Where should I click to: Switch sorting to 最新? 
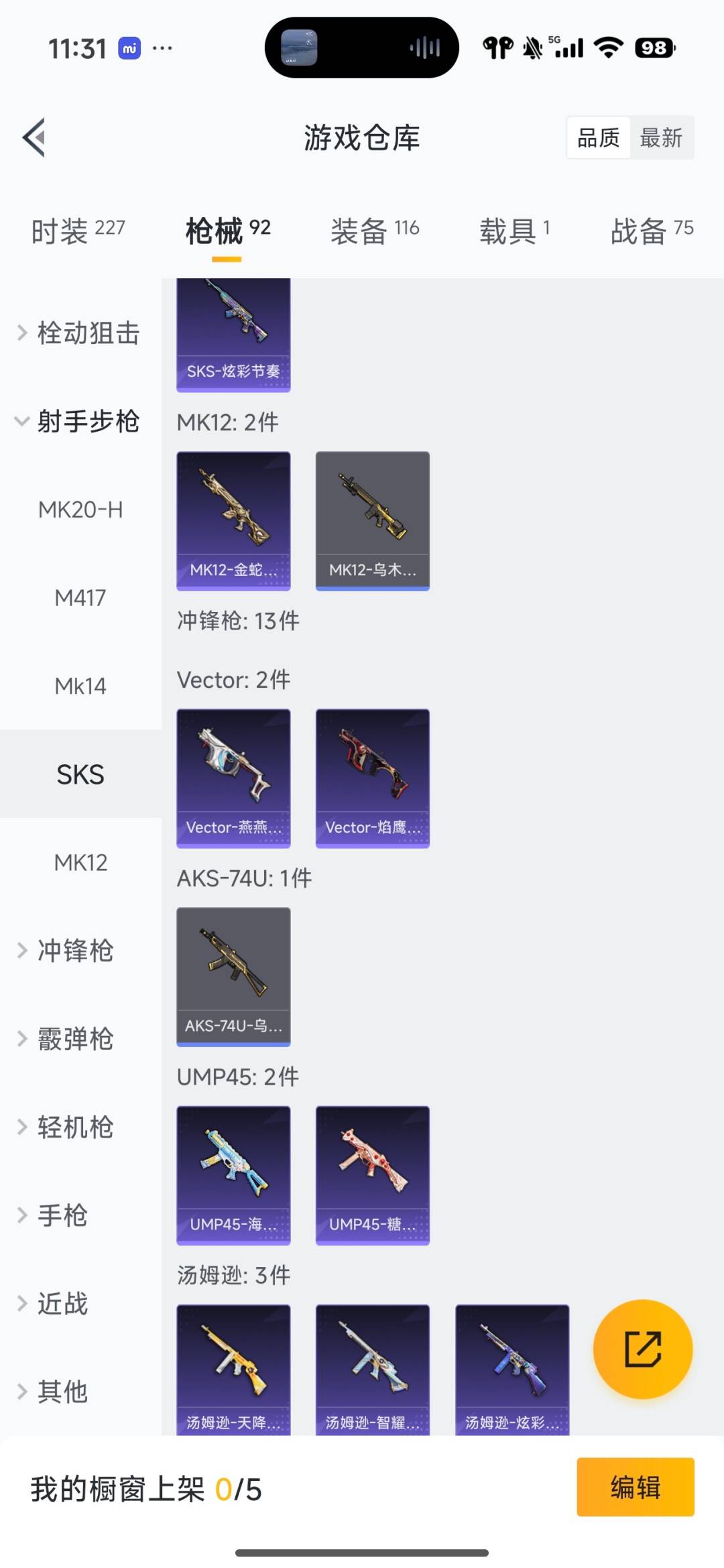point(662,137)
